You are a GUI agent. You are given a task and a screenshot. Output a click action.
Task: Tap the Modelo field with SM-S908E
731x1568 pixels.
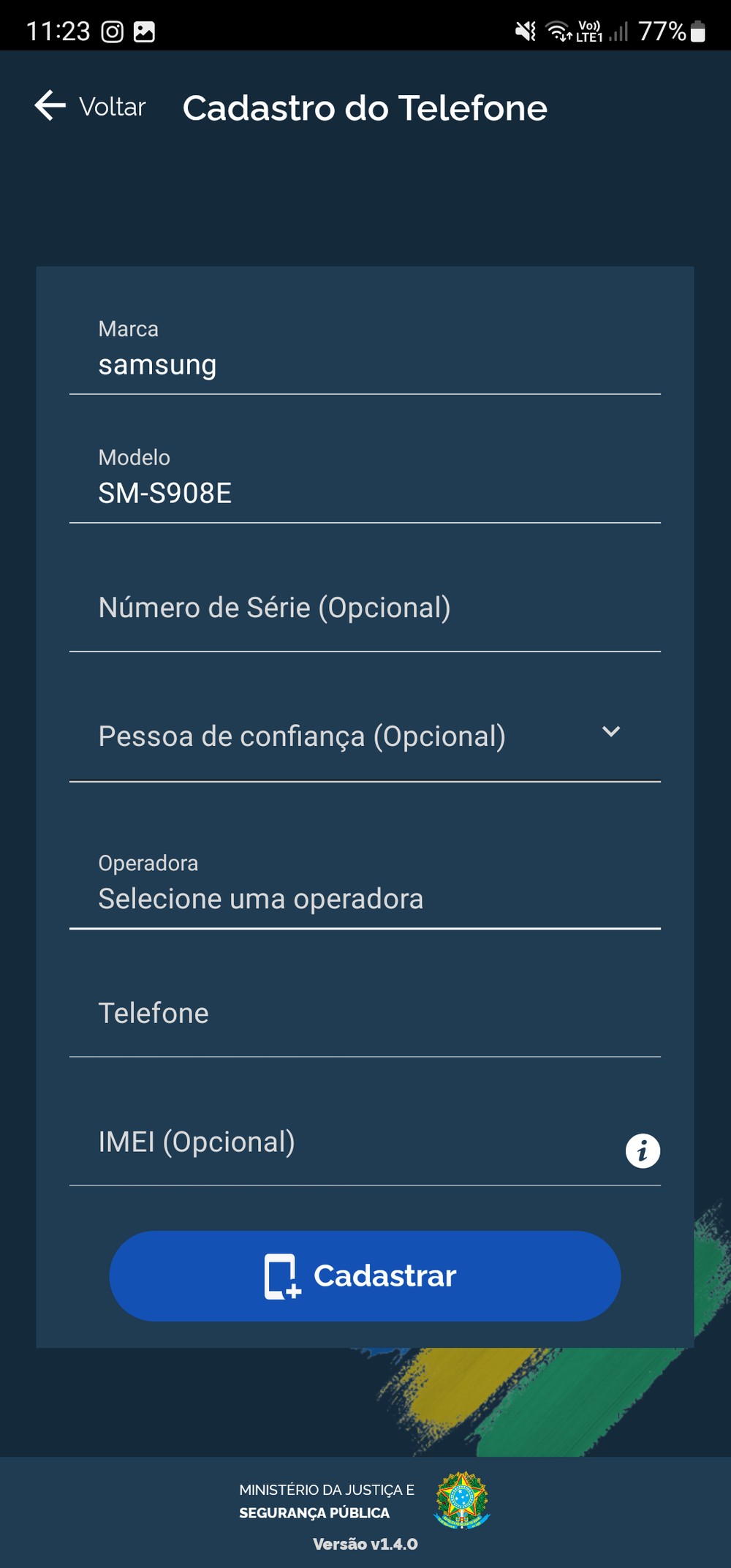[364, 492]
